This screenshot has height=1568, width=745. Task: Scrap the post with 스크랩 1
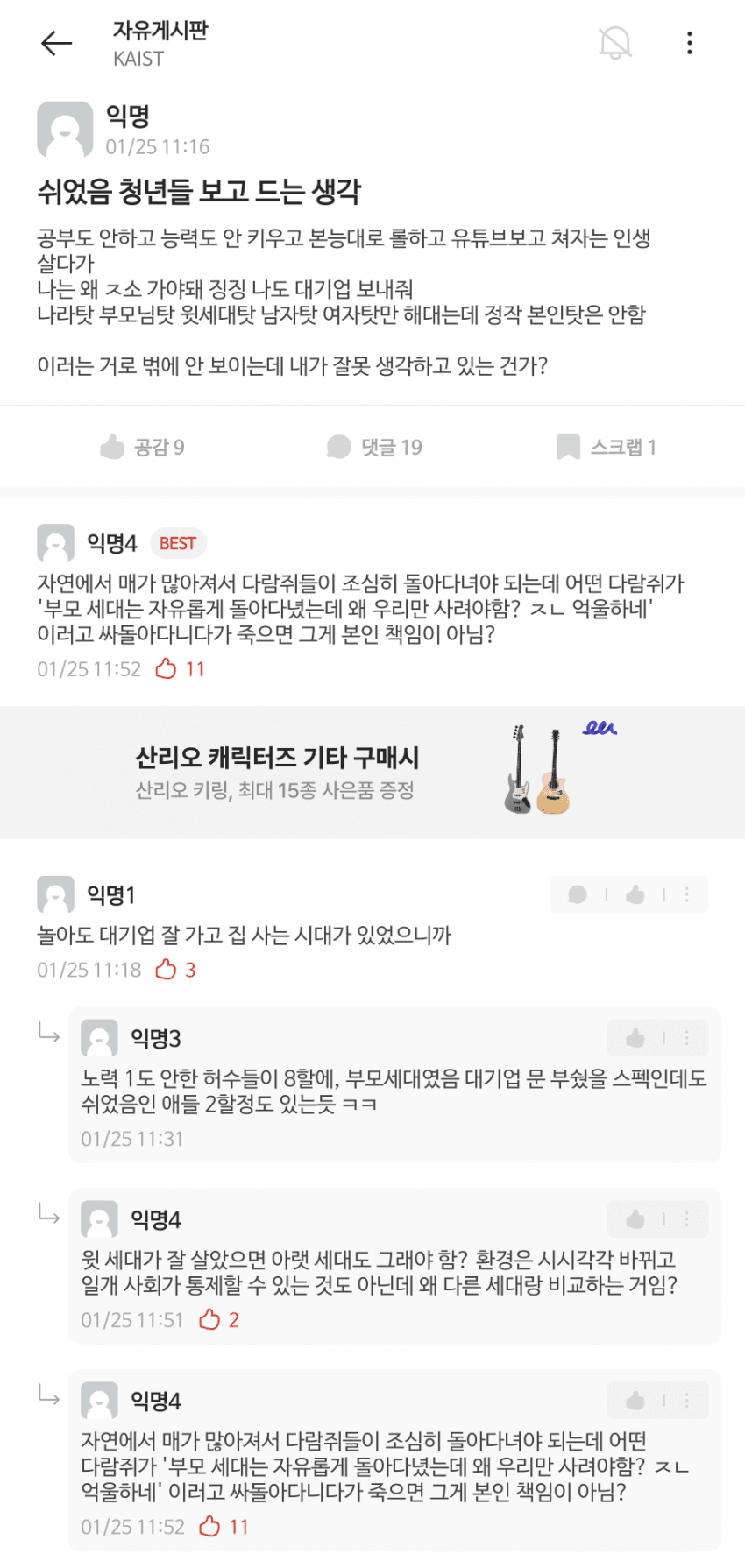point(607,447)
